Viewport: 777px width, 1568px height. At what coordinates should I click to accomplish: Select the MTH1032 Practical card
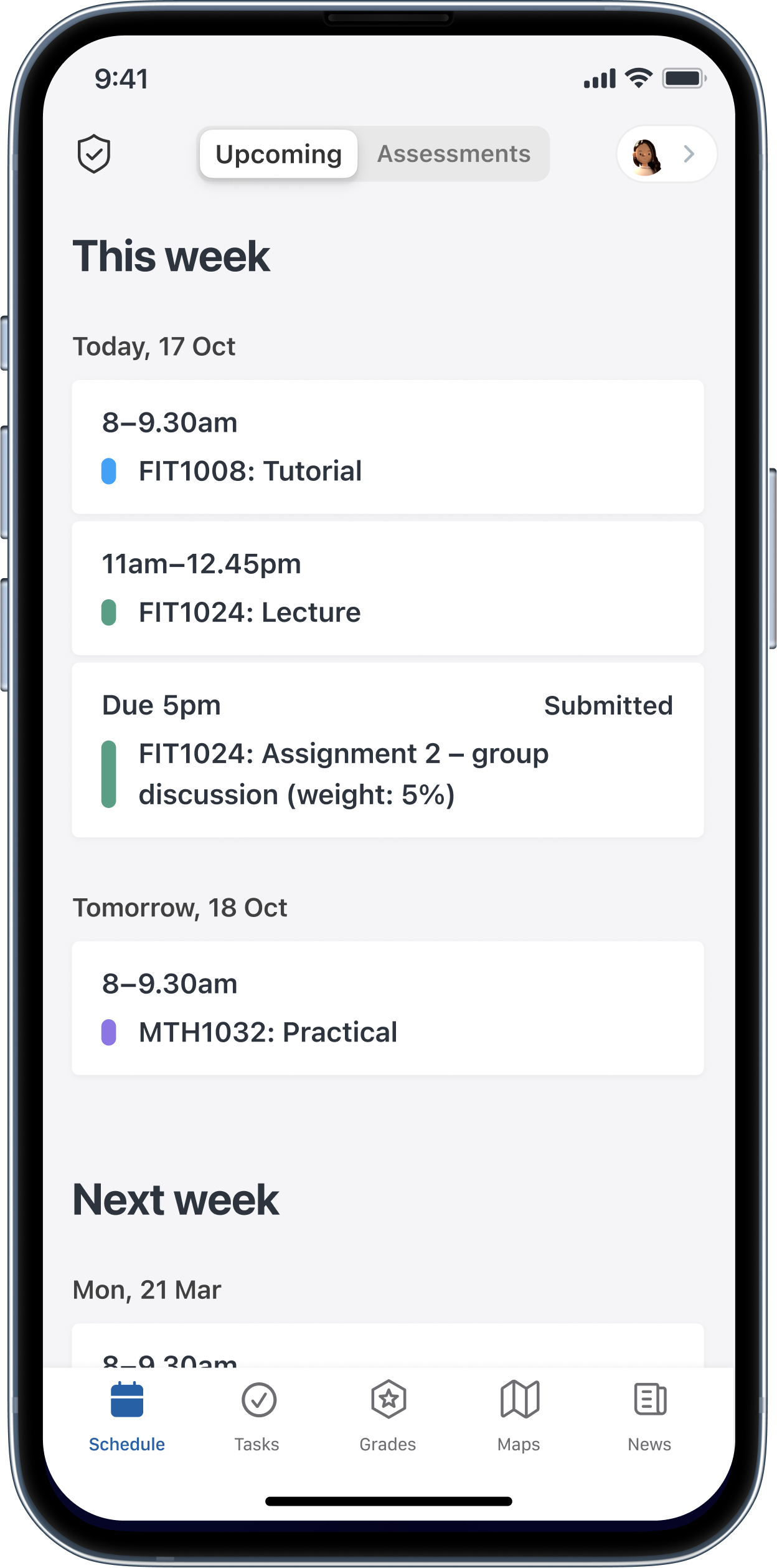point(388,1007)
